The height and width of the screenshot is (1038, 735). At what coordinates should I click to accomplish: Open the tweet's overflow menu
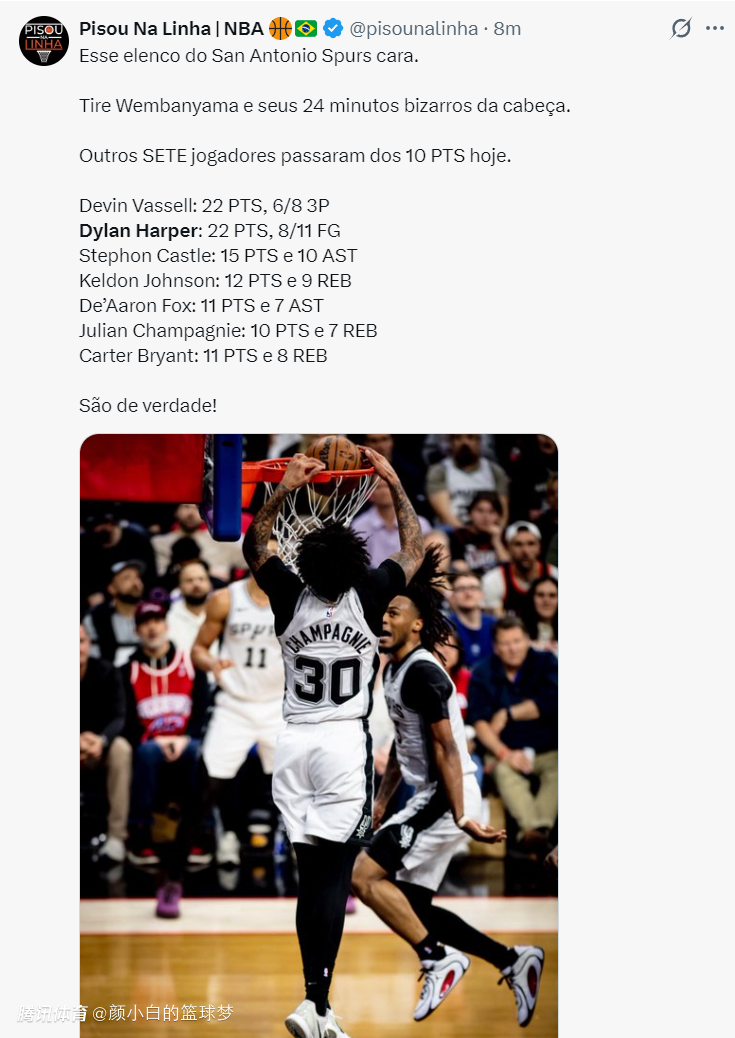[714, 28]
